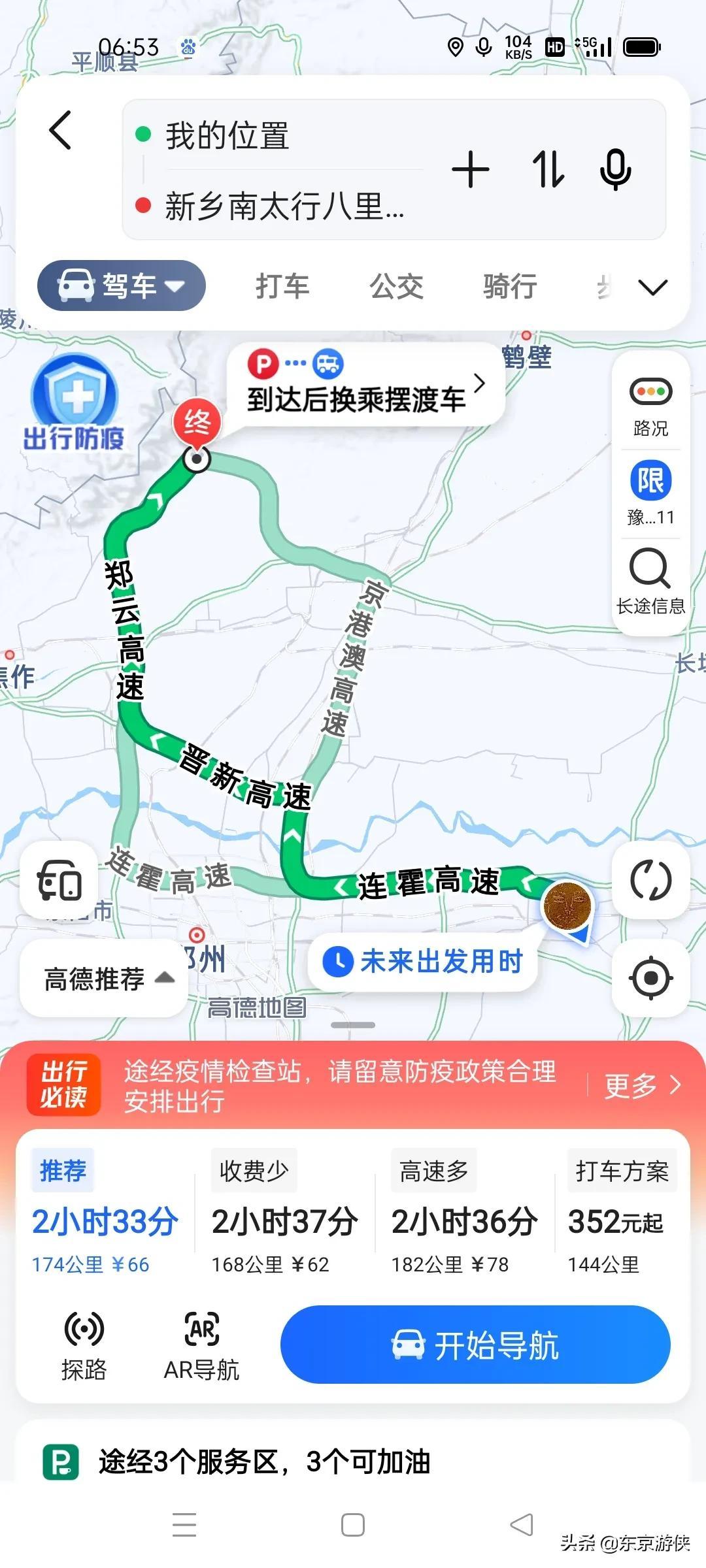Open the 驾车 driving mode dropdown
This screenshot has height=1568, width=706.
[122, 286]
